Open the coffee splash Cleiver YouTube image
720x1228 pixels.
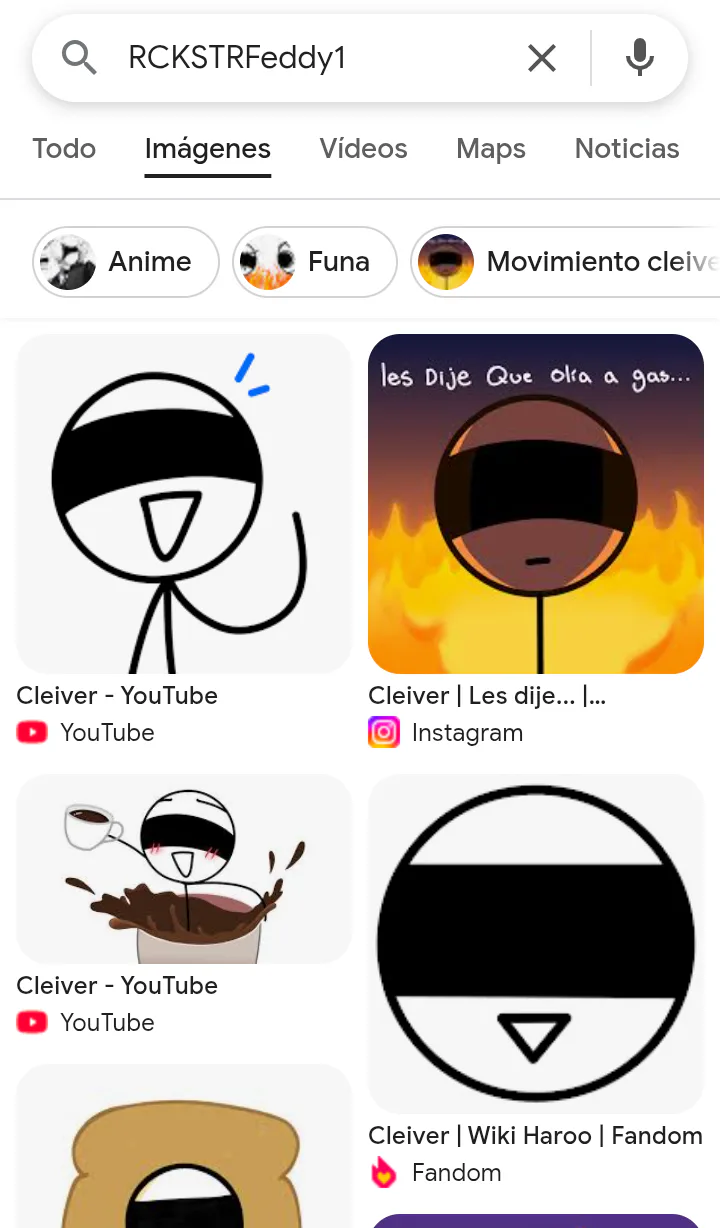[184, 868]
